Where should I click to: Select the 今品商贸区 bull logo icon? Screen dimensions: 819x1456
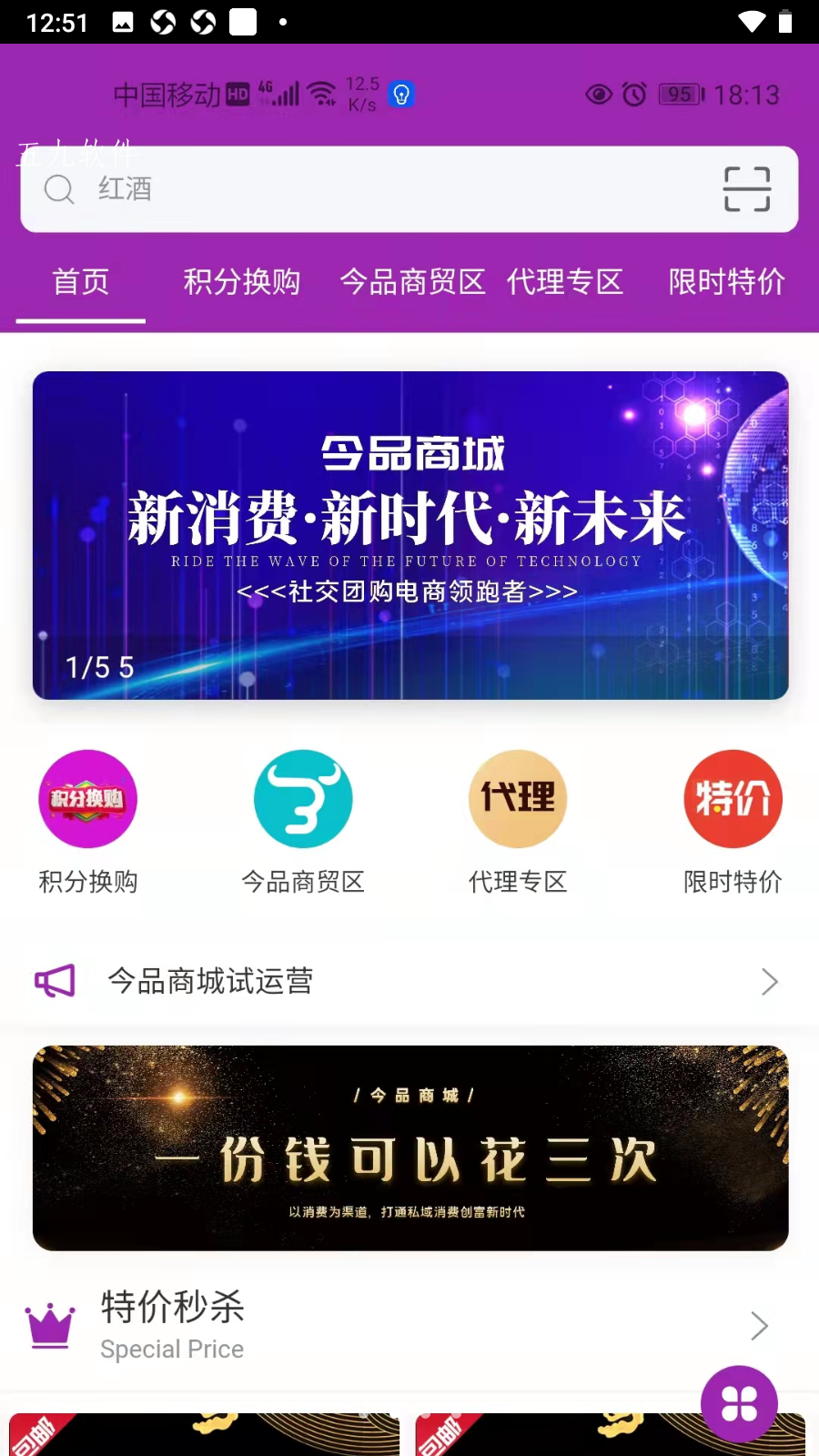click(303, 798)
